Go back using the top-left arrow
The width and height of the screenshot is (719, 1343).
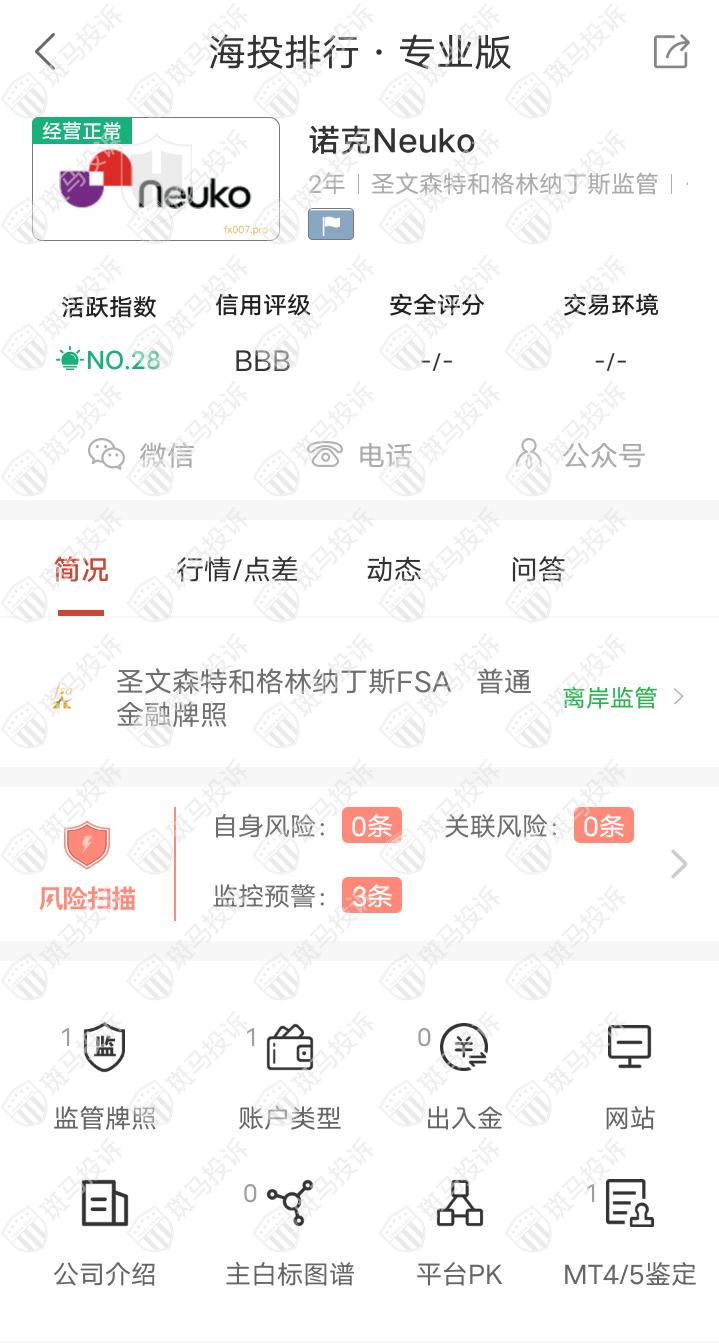(46, 52)
